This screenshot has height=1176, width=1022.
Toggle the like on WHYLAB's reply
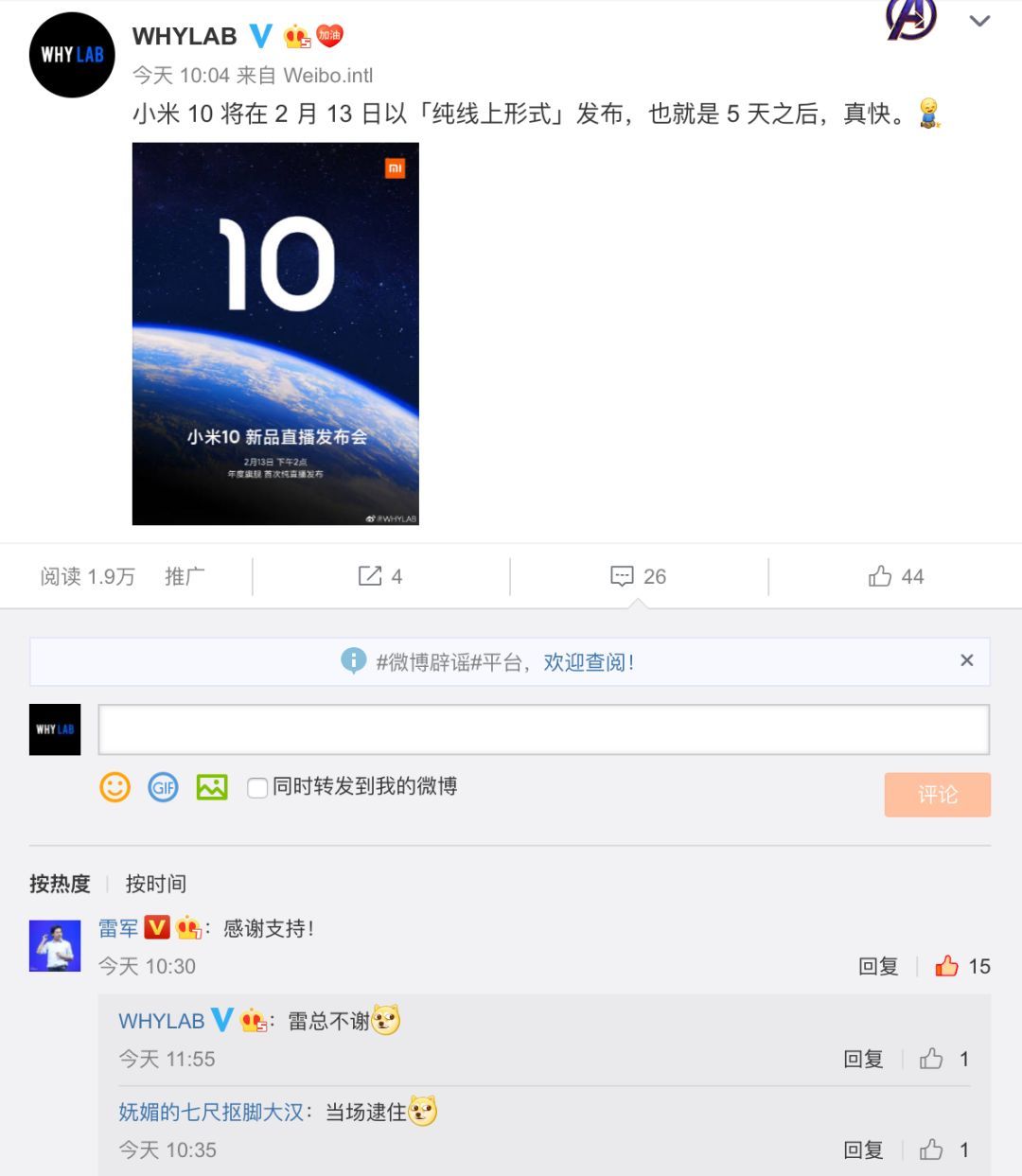point(930,1059)
